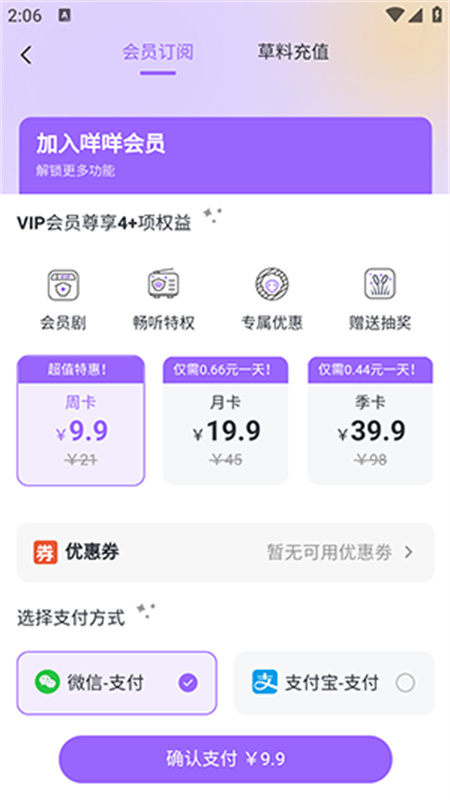
Task: Go back using the top-left arrow
Action: (26, 55)
